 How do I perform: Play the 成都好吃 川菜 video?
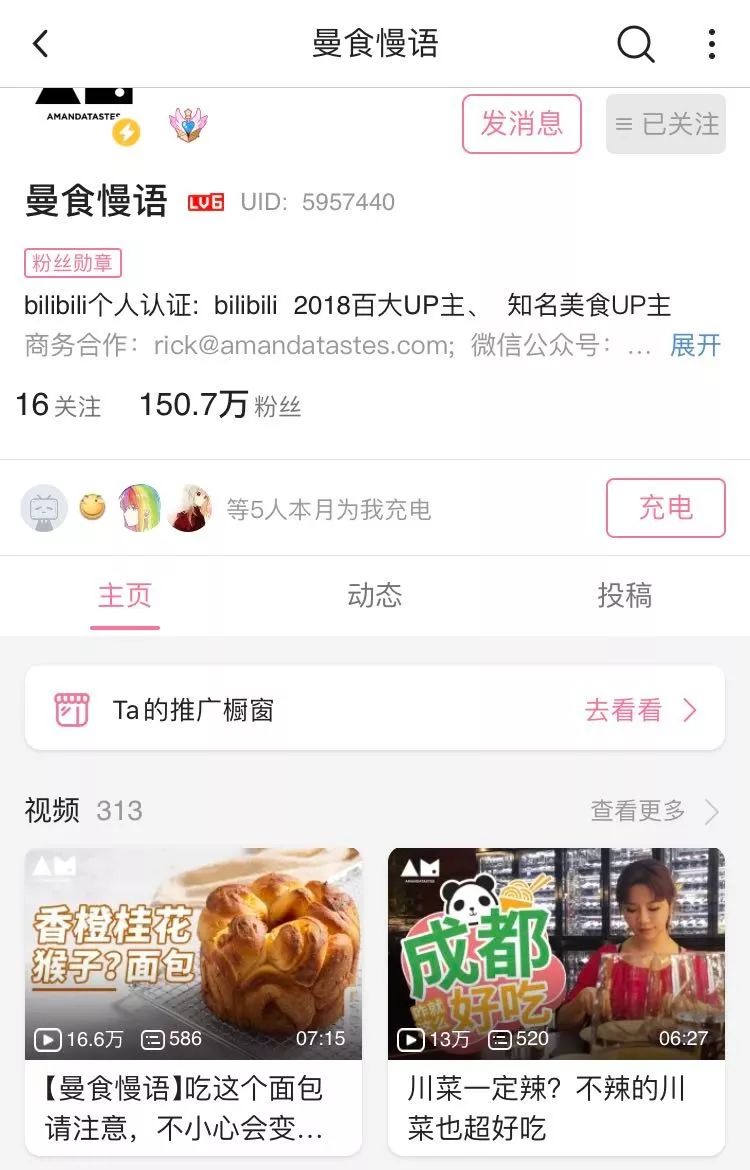(x=556, y=953)
